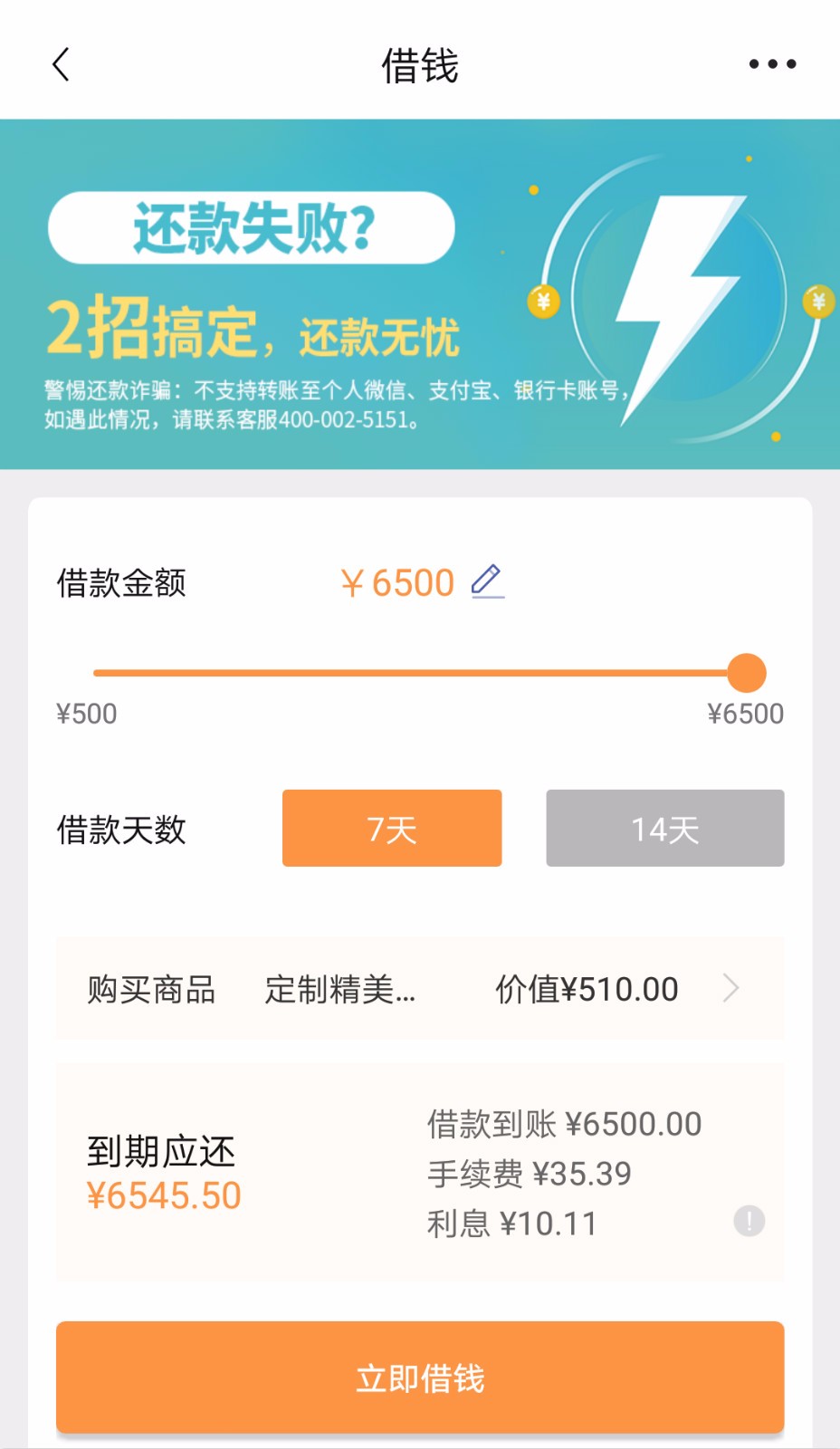Open the three-dot overflow menu
Image resolution: width=840 pixels, height=1449 pixels.
(772, 64)
